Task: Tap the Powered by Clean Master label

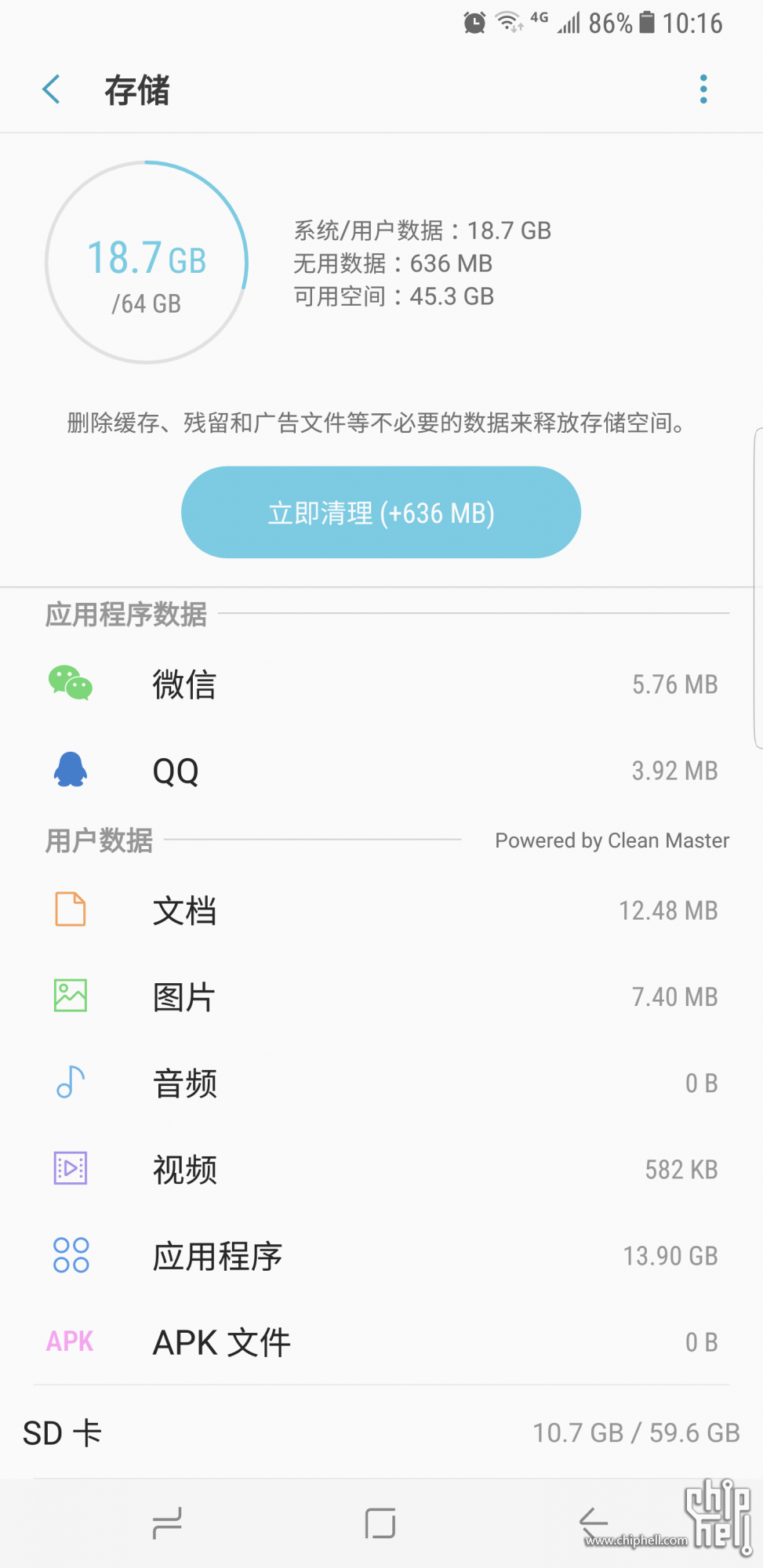Action: [x=611, y=840]
